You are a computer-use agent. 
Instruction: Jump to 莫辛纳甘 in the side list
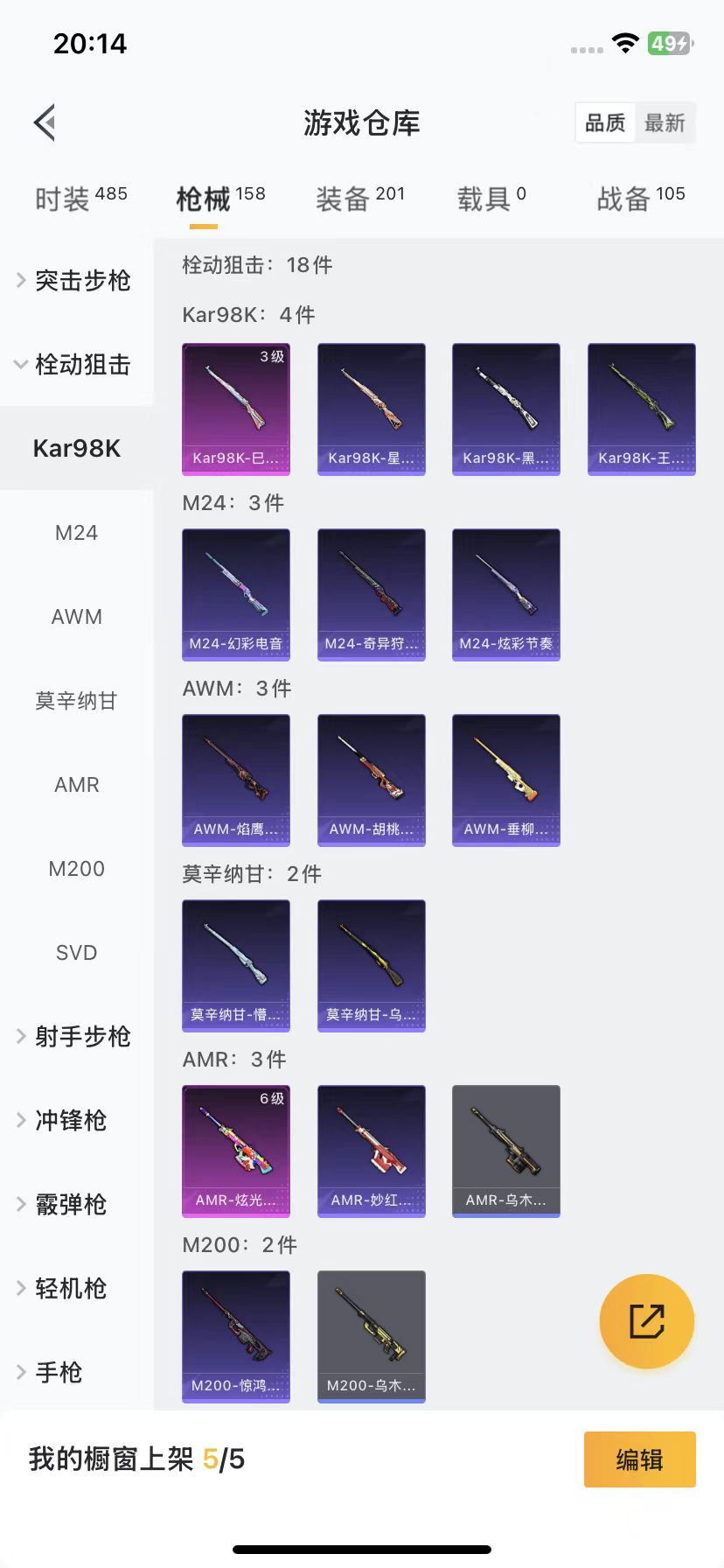coord(76,700)
